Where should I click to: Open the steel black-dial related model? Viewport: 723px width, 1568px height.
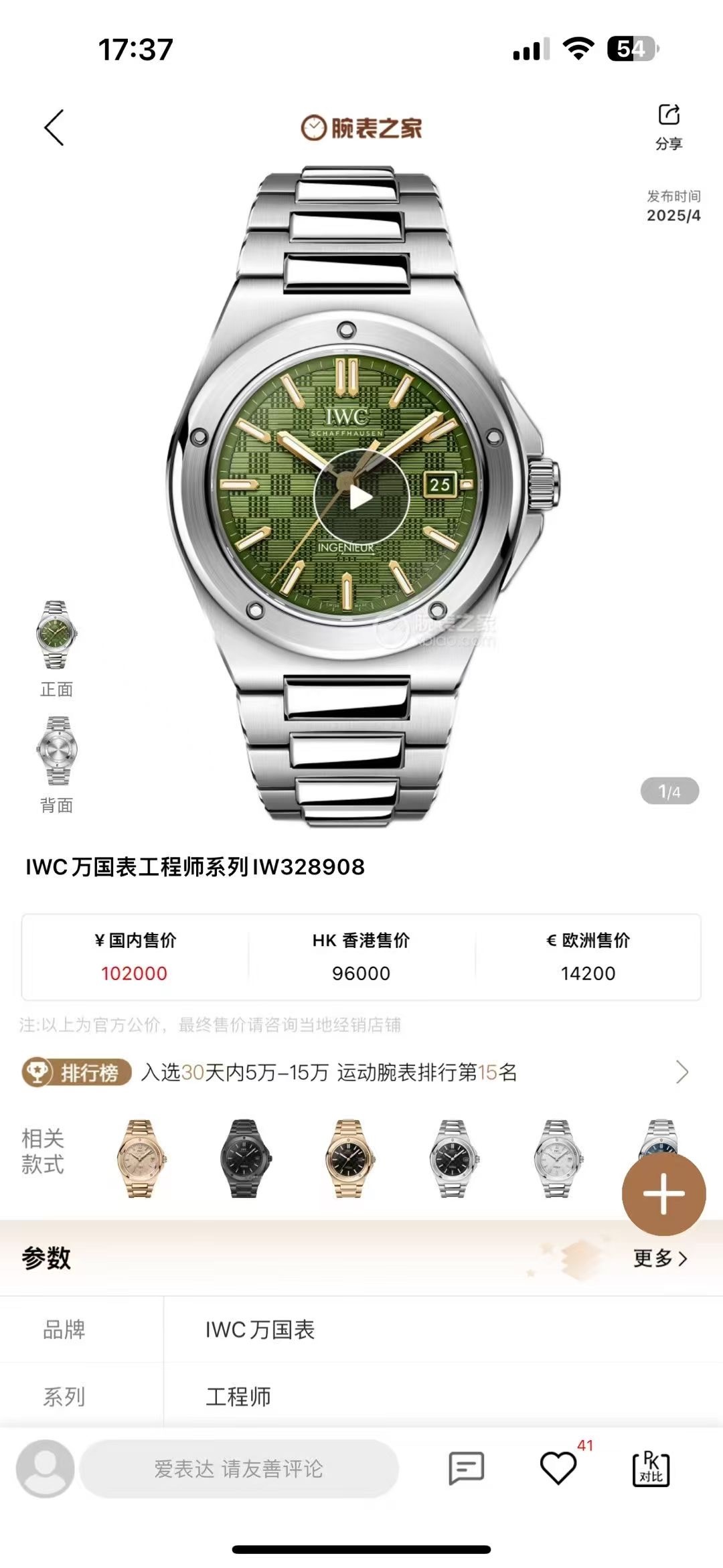point(453,1158)
